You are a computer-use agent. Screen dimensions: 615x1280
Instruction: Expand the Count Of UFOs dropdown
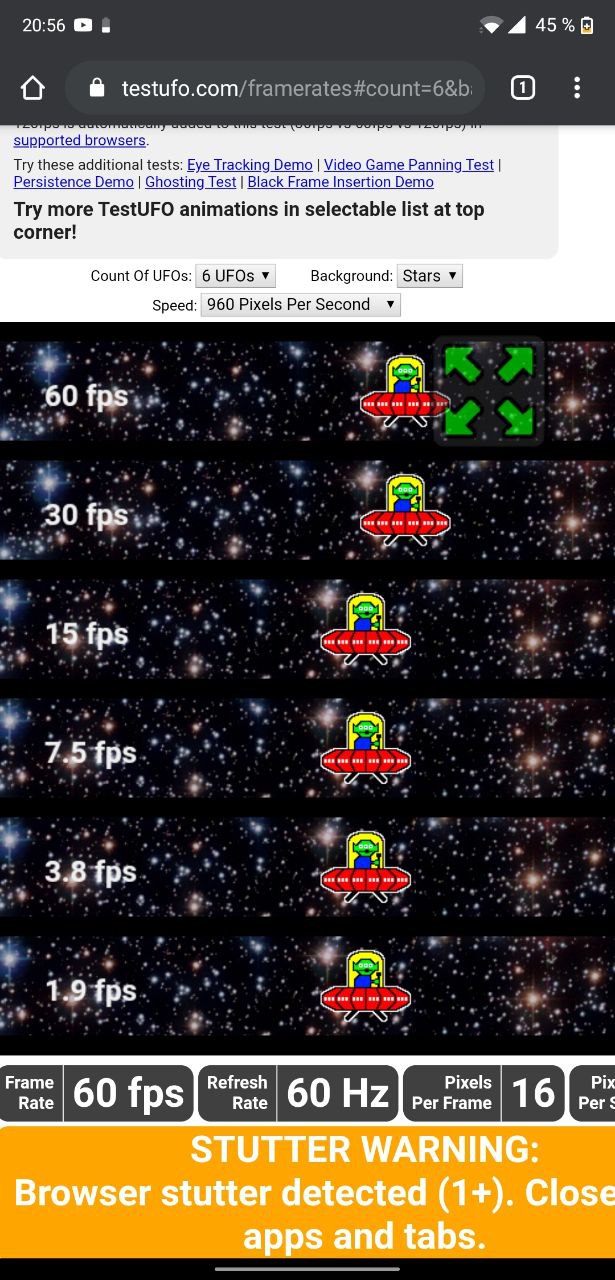(x=235, y=276)
